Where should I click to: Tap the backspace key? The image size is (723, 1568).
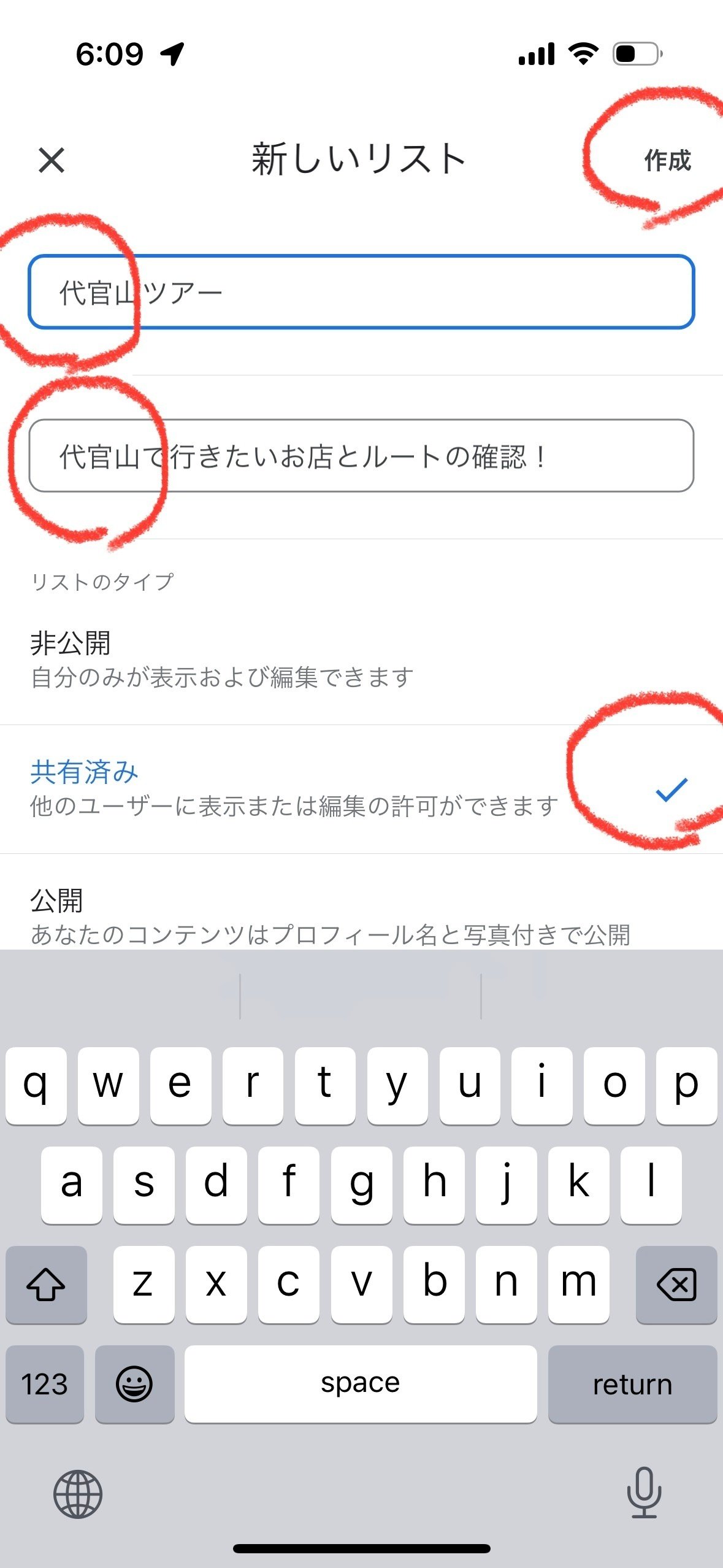point(676,1284)
